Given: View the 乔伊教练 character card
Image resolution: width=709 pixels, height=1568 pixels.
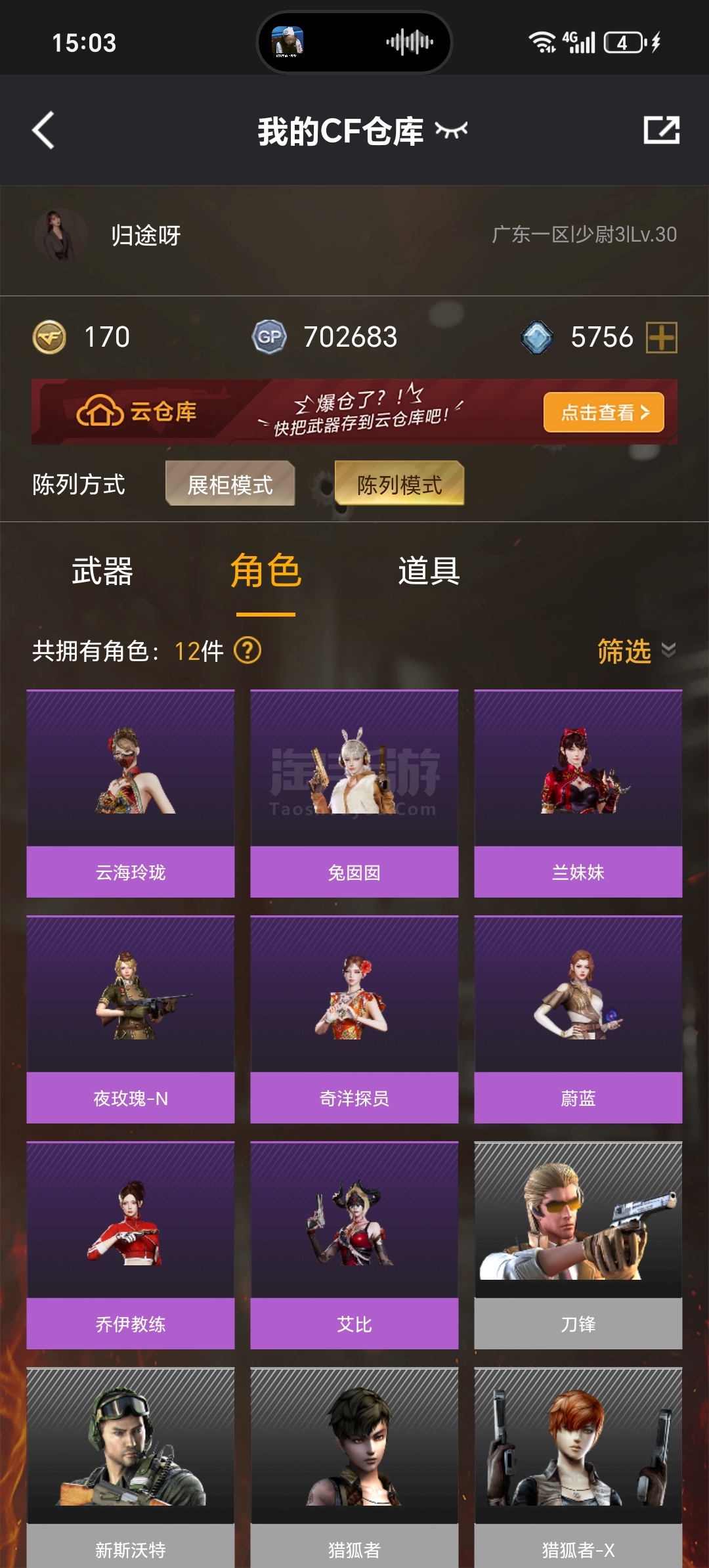Looking at the screenshot, I should (131, 1245).
